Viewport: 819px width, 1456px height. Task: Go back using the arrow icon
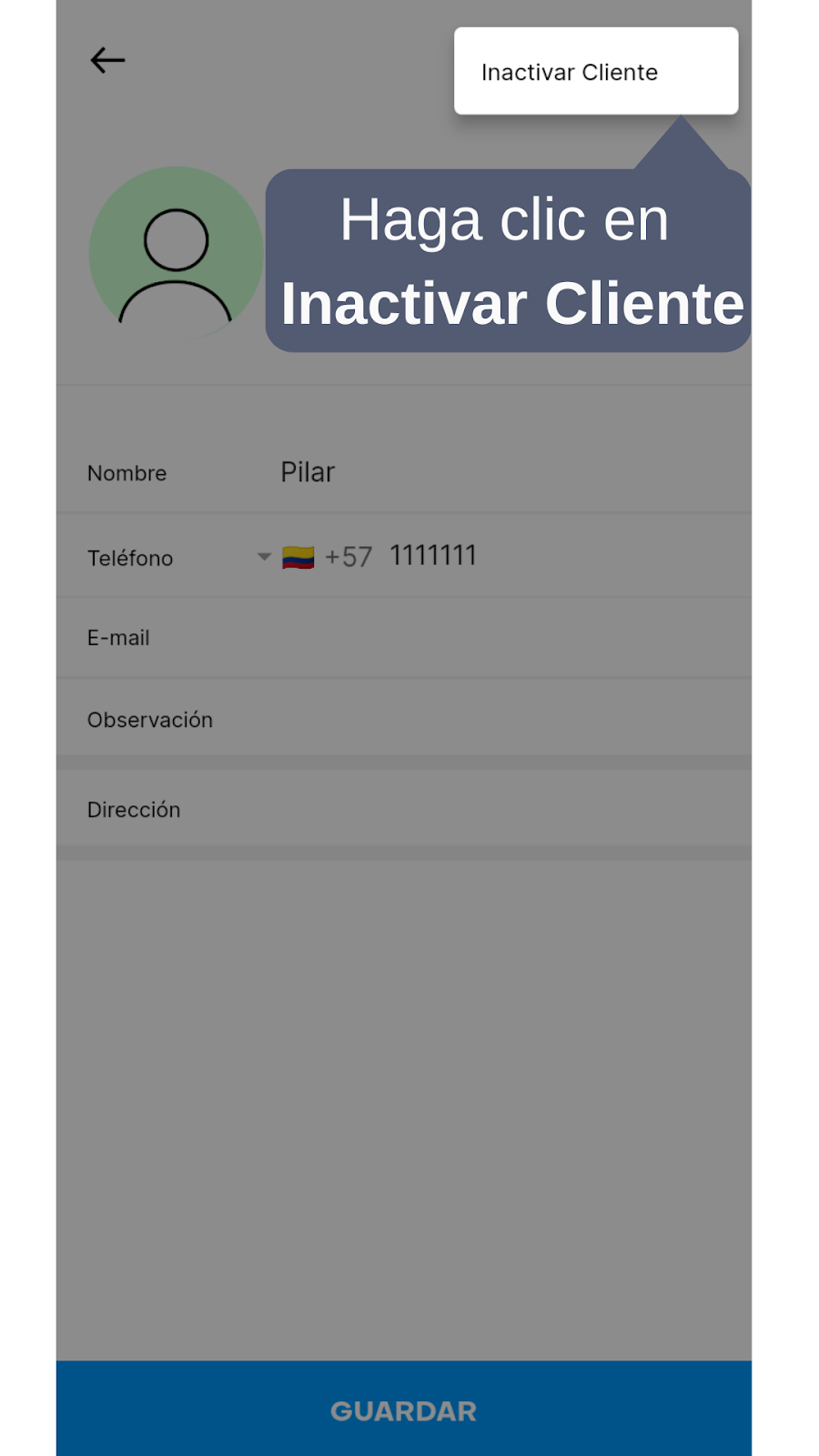(x=107, y=61)
